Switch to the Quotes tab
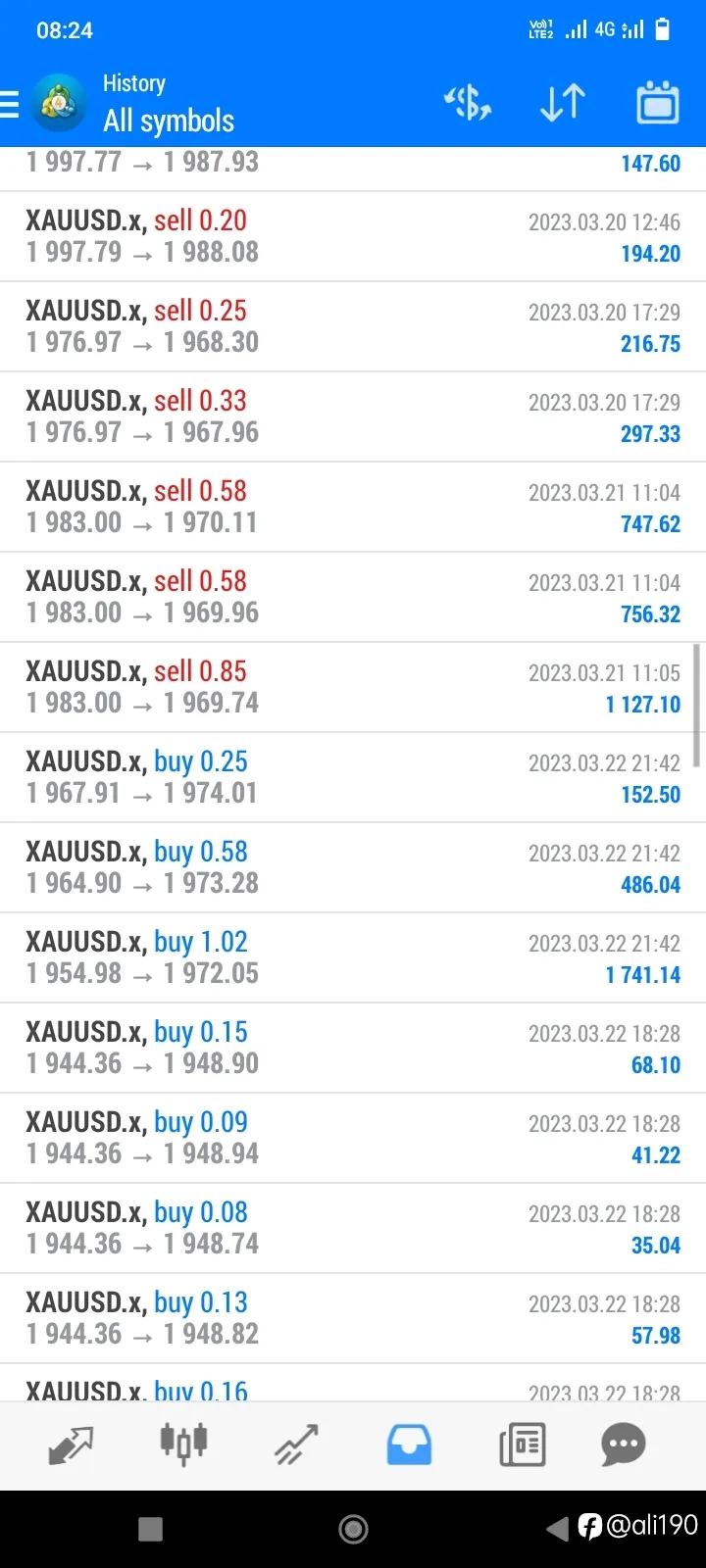This screenshot has height=1568, width=706. coord(71,1445)
